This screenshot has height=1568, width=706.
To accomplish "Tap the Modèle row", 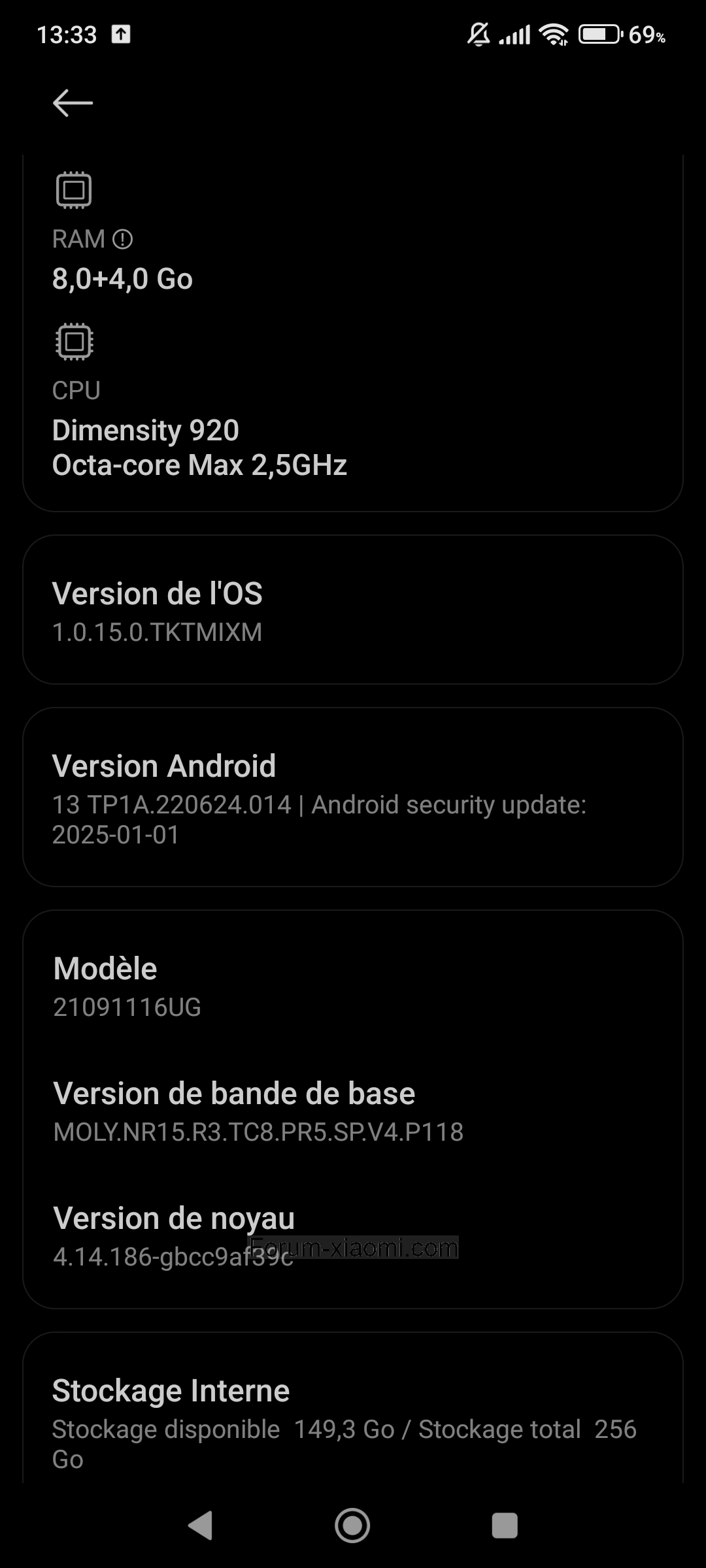I will point(353,987).
